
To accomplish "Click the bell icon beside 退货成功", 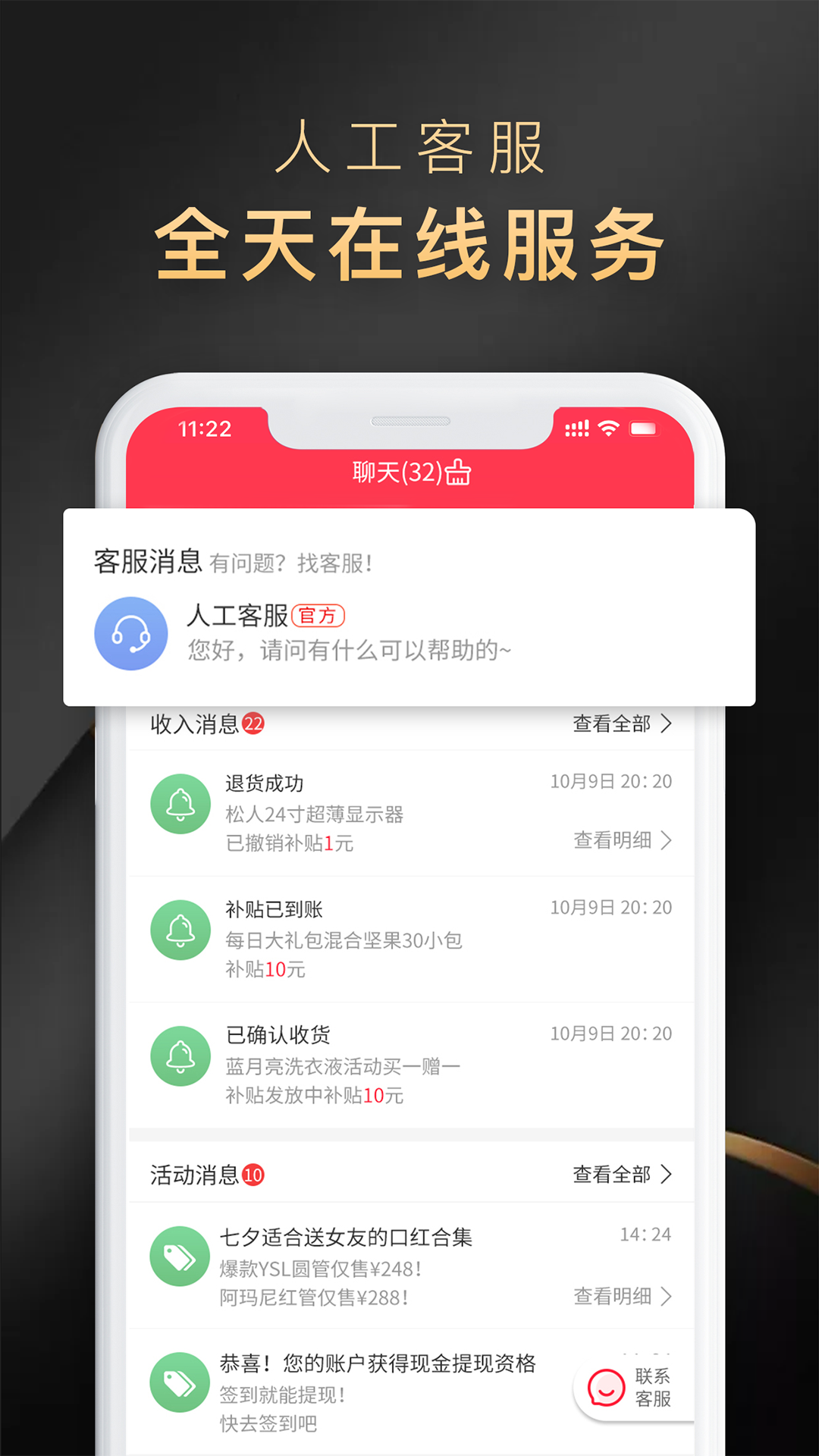I will (180, 805).
